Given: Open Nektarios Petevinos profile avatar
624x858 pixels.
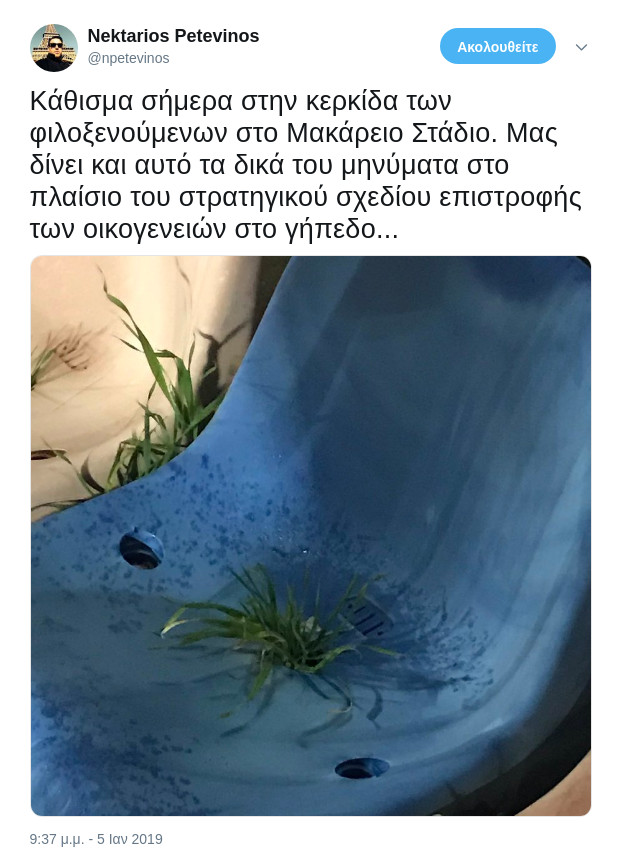Looking at the screenshot, I should (x=54, y=47).
